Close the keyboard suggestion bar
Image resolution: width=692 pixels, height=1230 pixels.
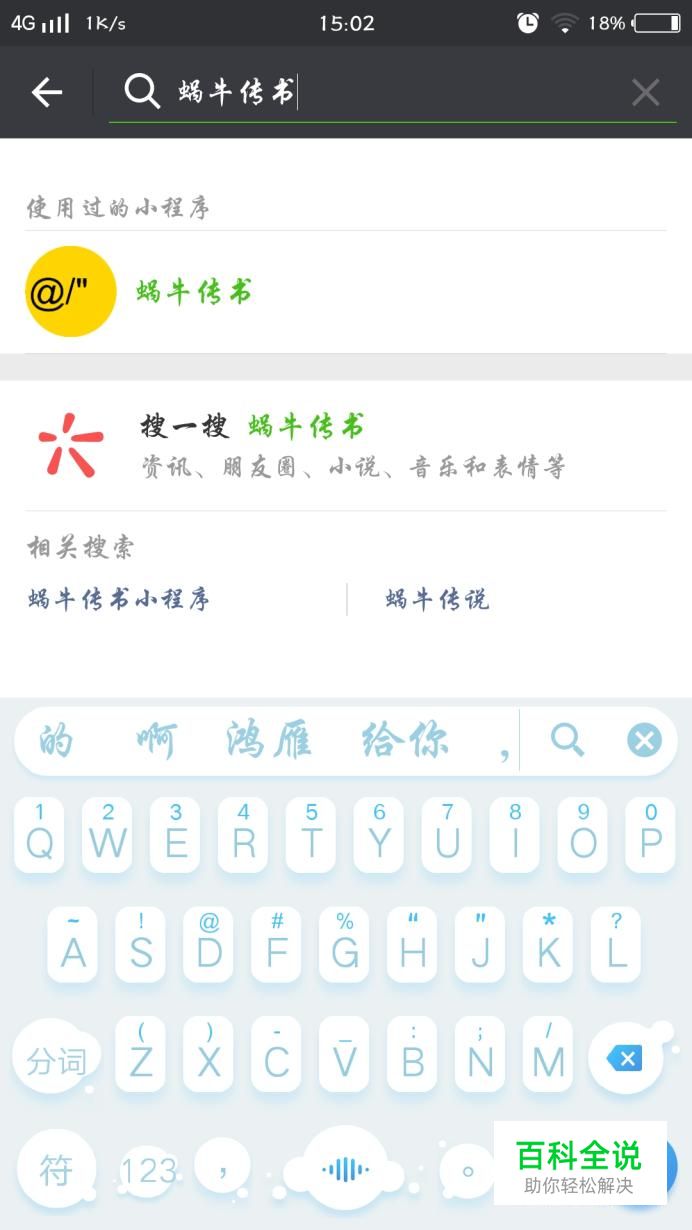645,741
